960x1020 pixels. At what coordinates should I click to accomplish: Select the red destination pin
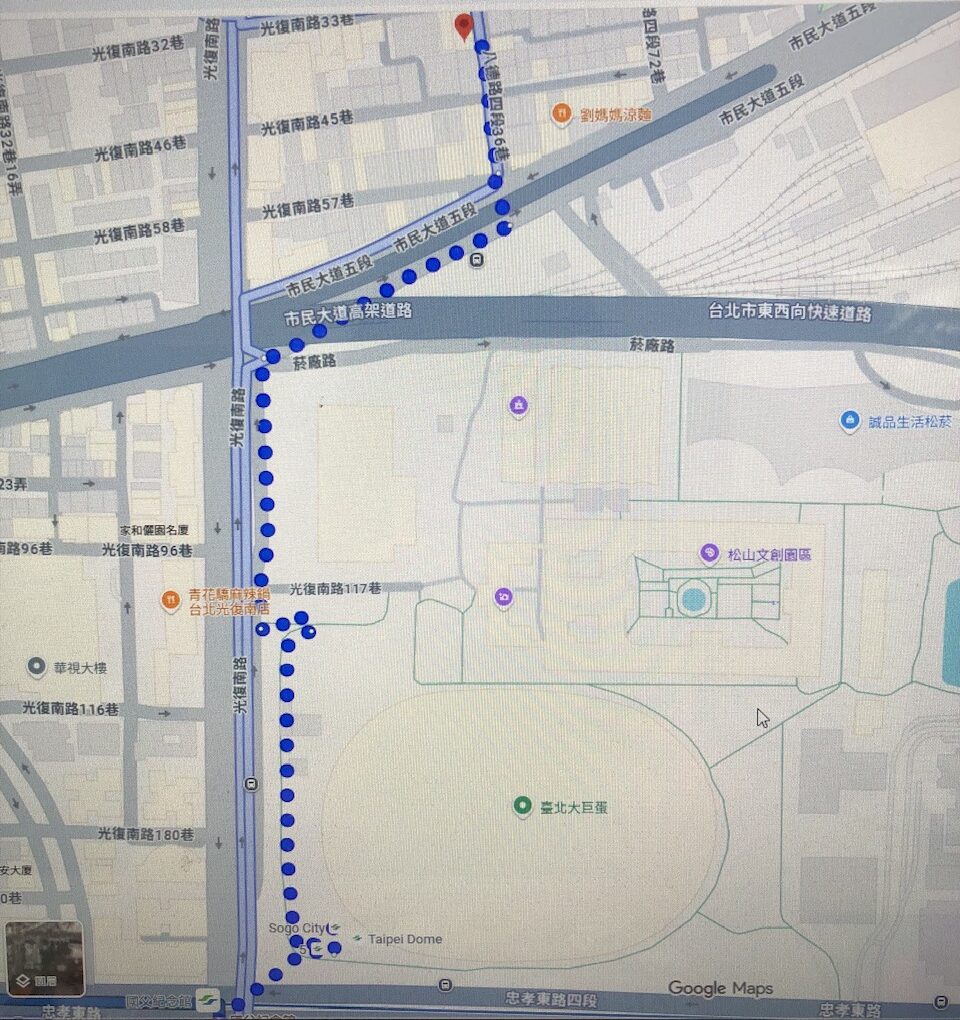coord(463,25)
